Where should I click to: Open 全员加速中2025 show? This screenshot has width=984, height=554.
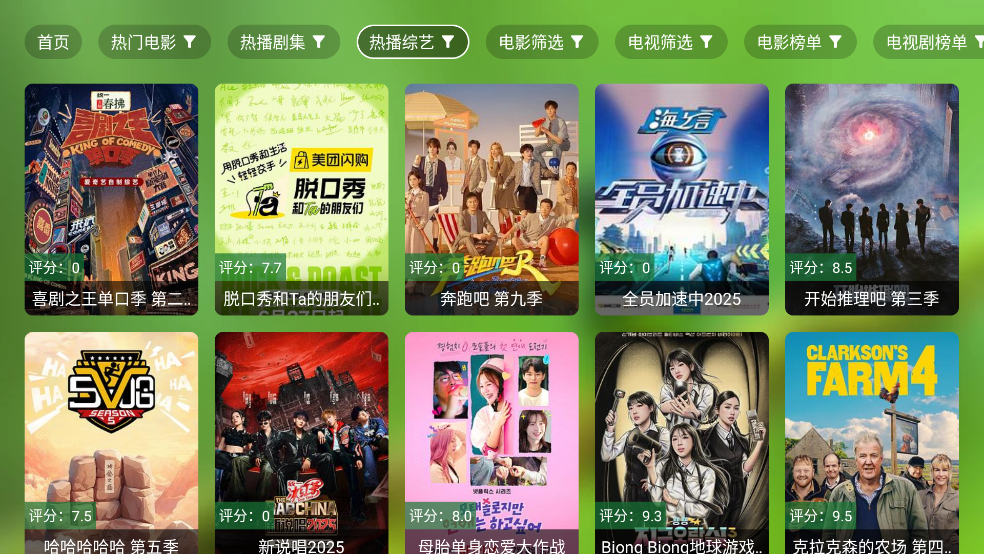pyautogui.click(x=681, y=199)
